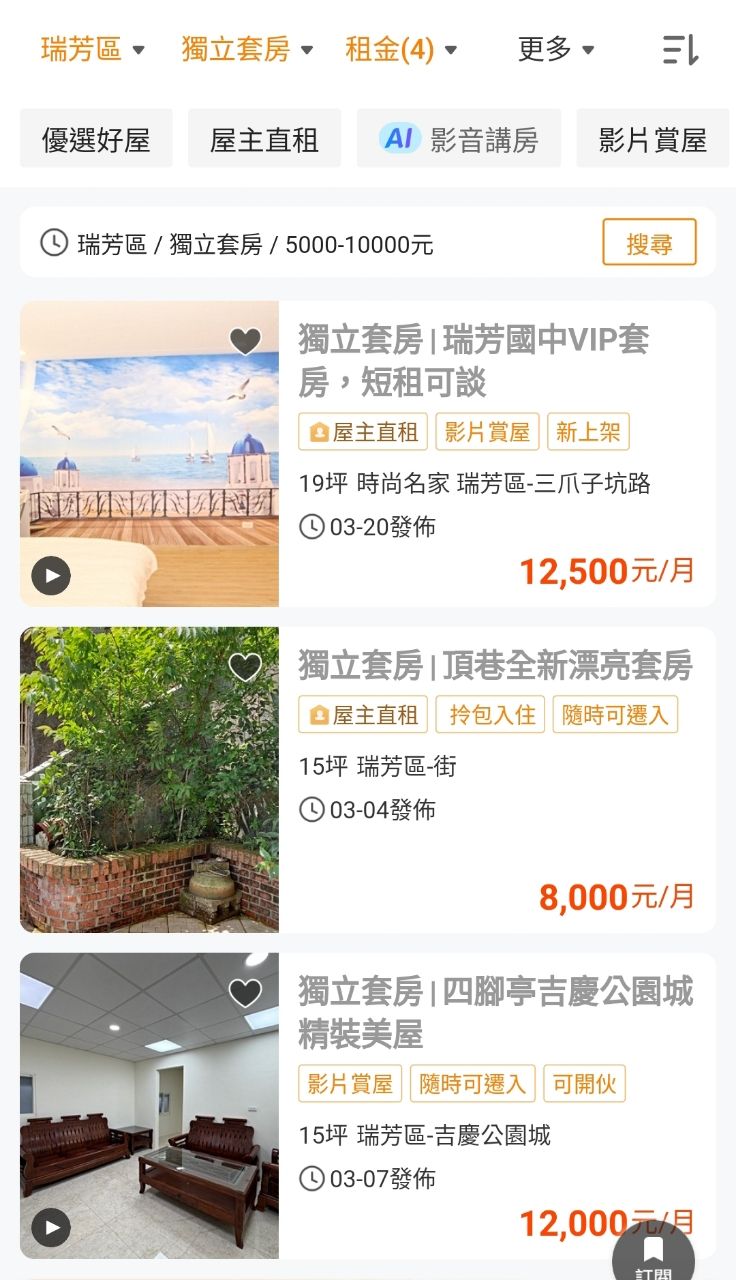Tap the 四腳亭吉慶公園城 listing thumbnail photo
Screen dimensions: 736x1280
coord(148,1106)
